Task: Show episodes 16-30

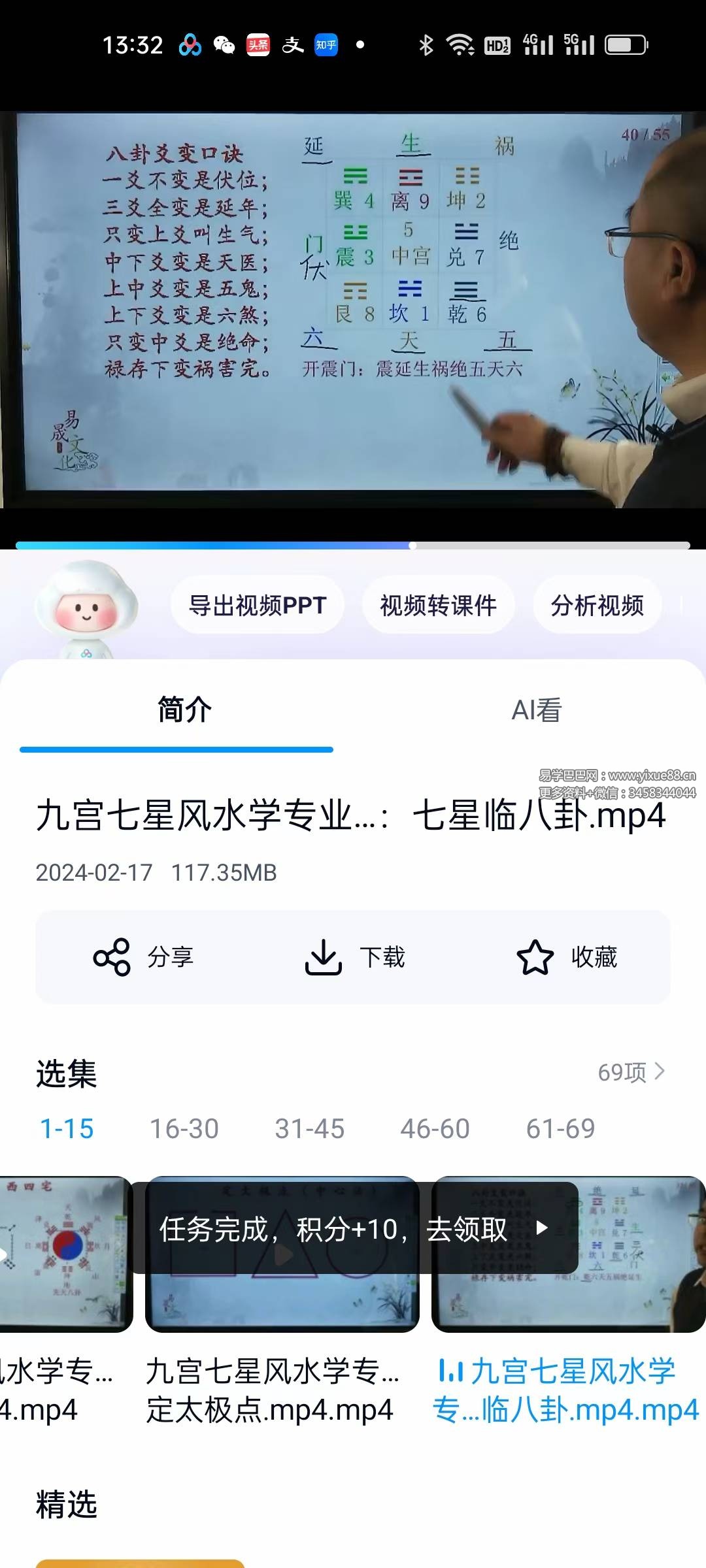Action: (x=184, y=1128)
